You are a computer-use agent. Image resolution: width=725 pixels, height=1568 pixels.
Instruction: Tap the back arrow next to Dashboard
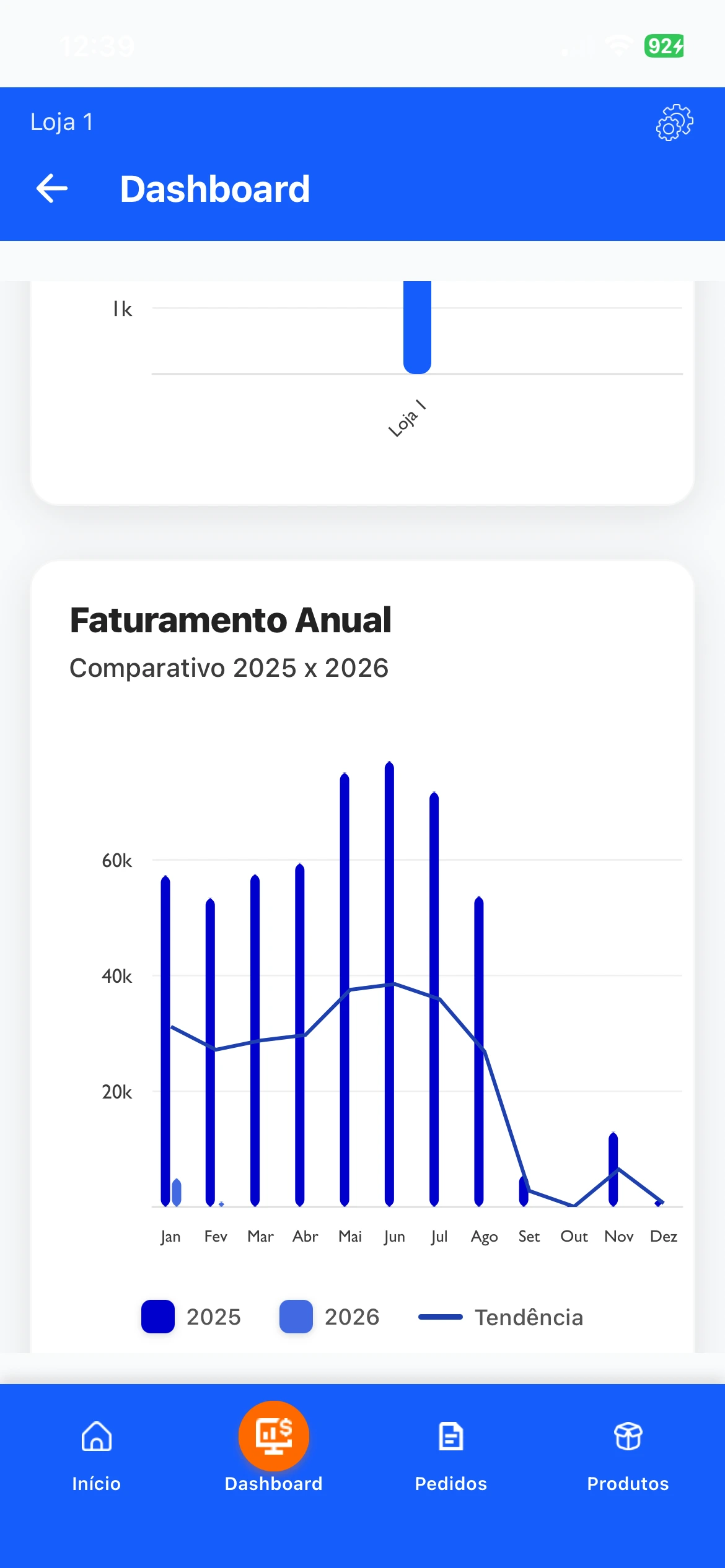click(x=52, y=189)
